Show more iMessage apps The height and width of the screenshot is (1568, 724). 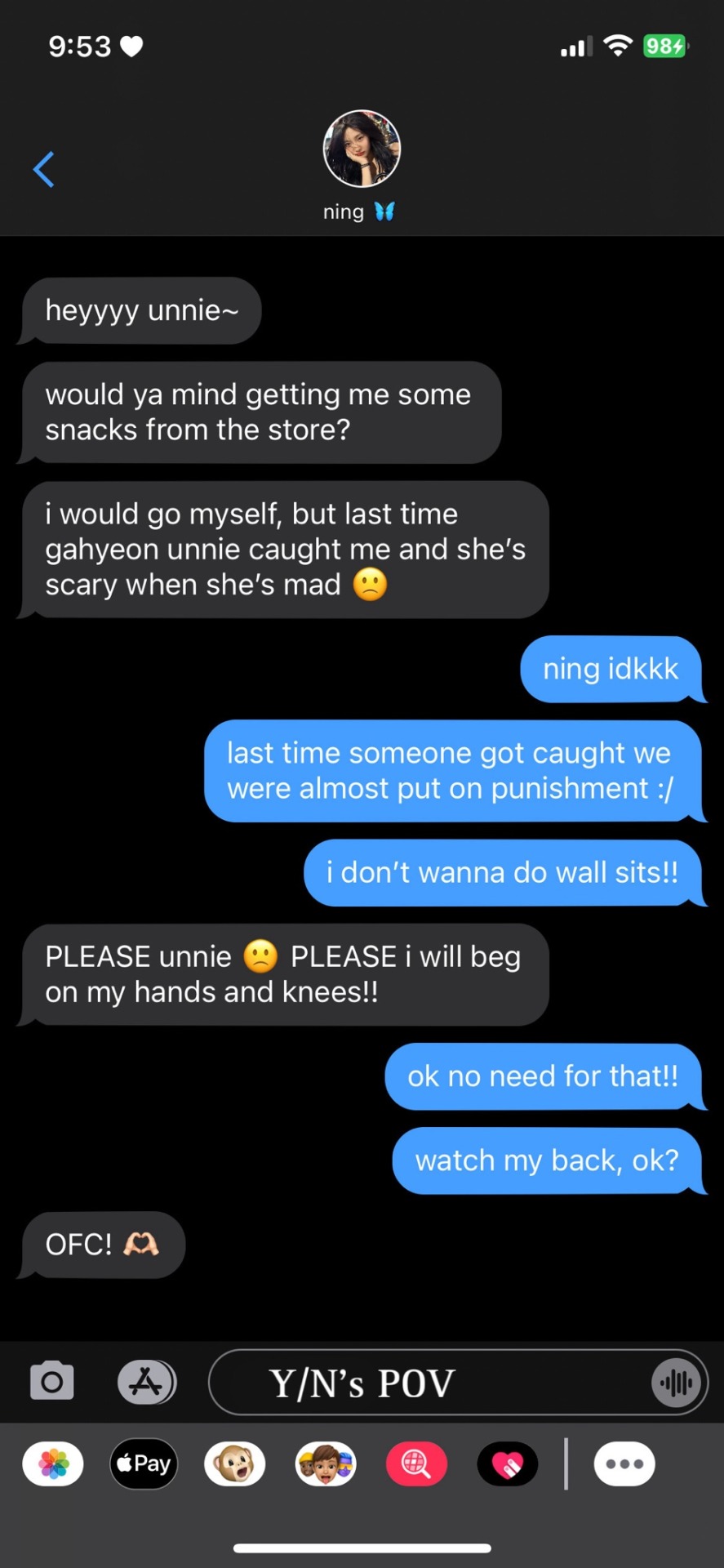click(x=624, y=1464)
